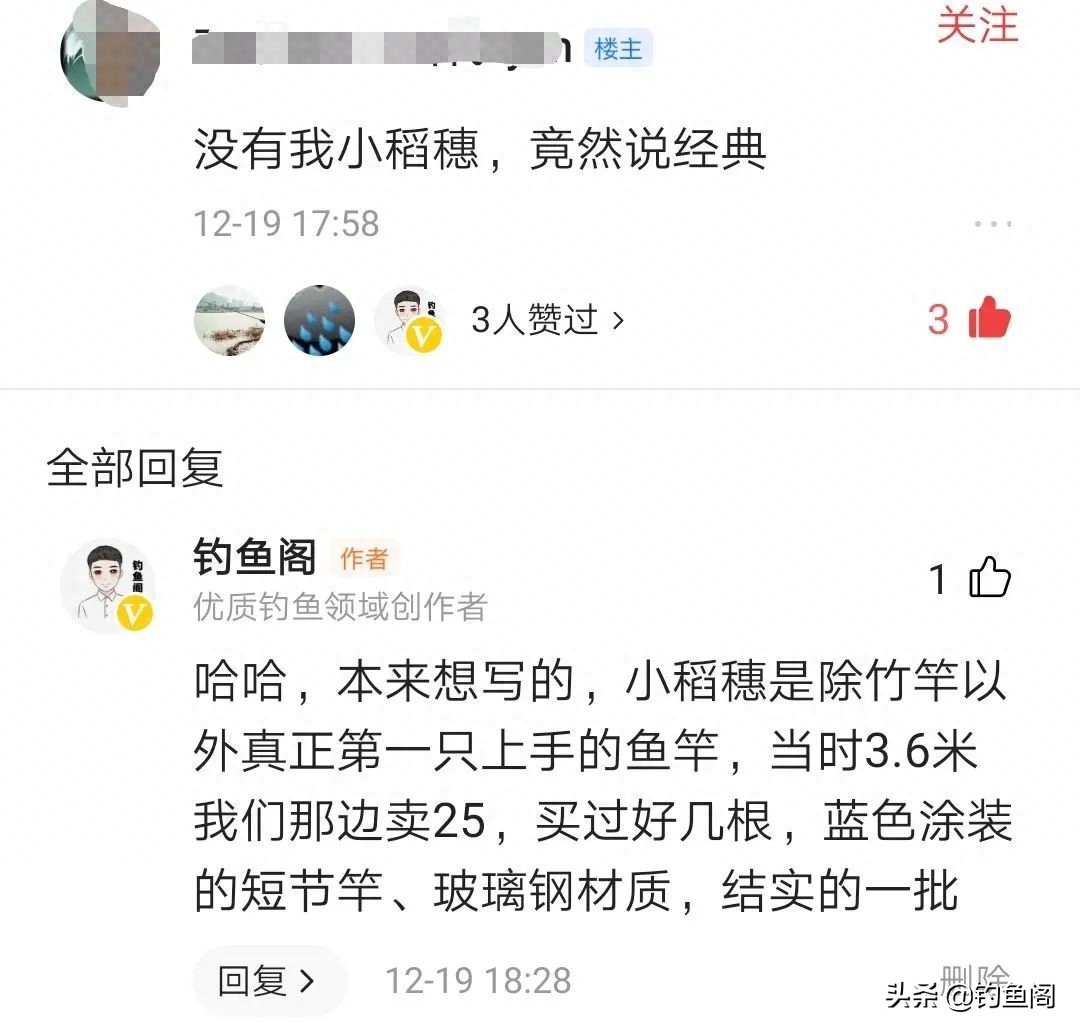View the list of 3人赞过
The height and width of the screenshot is (1034, 1080).
tap(548, 320)
